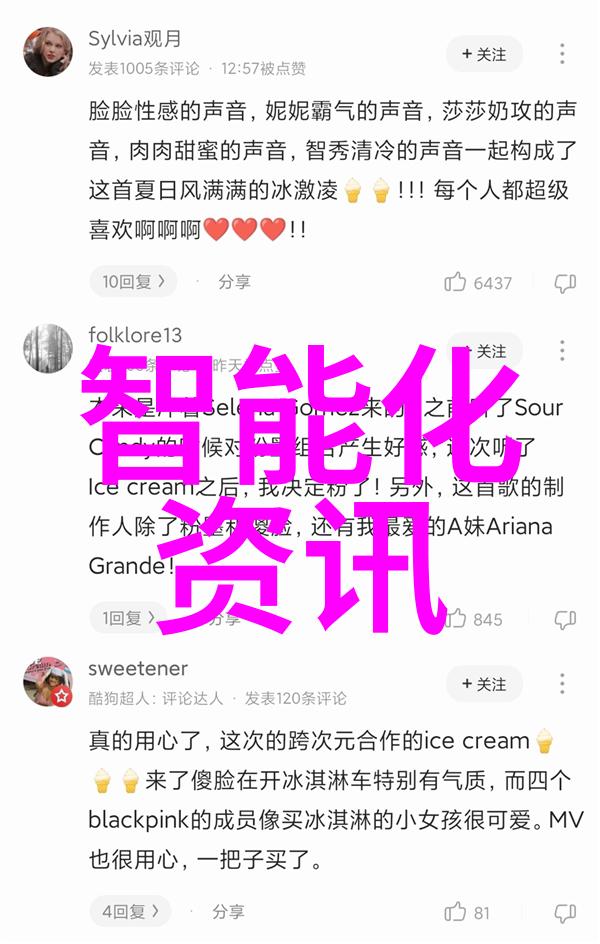Open sweetener's profile avatar

tap(48, 682)
